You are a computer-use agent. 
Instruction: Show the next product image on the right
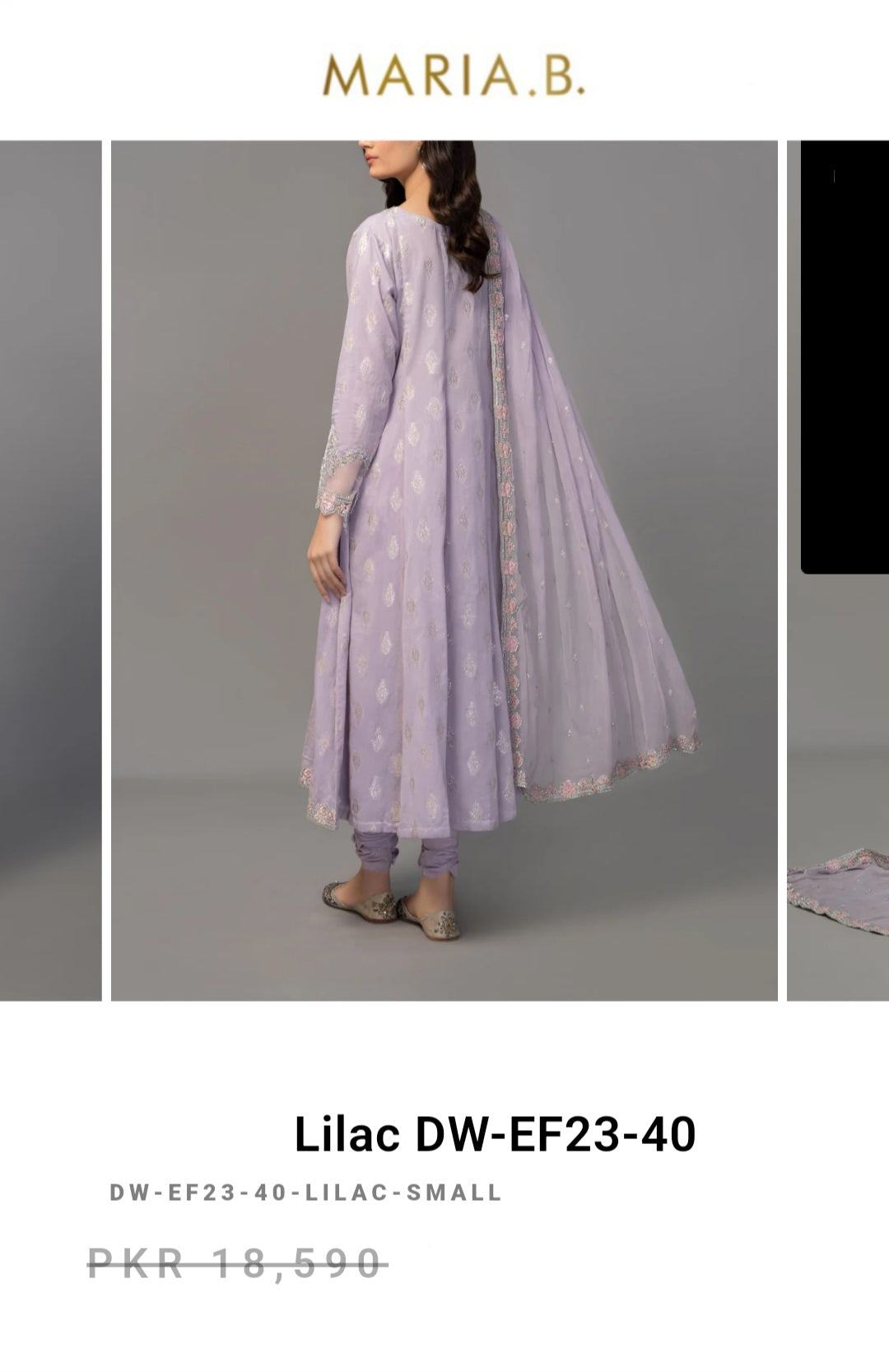pyautogui.click(x=838, y=570)
